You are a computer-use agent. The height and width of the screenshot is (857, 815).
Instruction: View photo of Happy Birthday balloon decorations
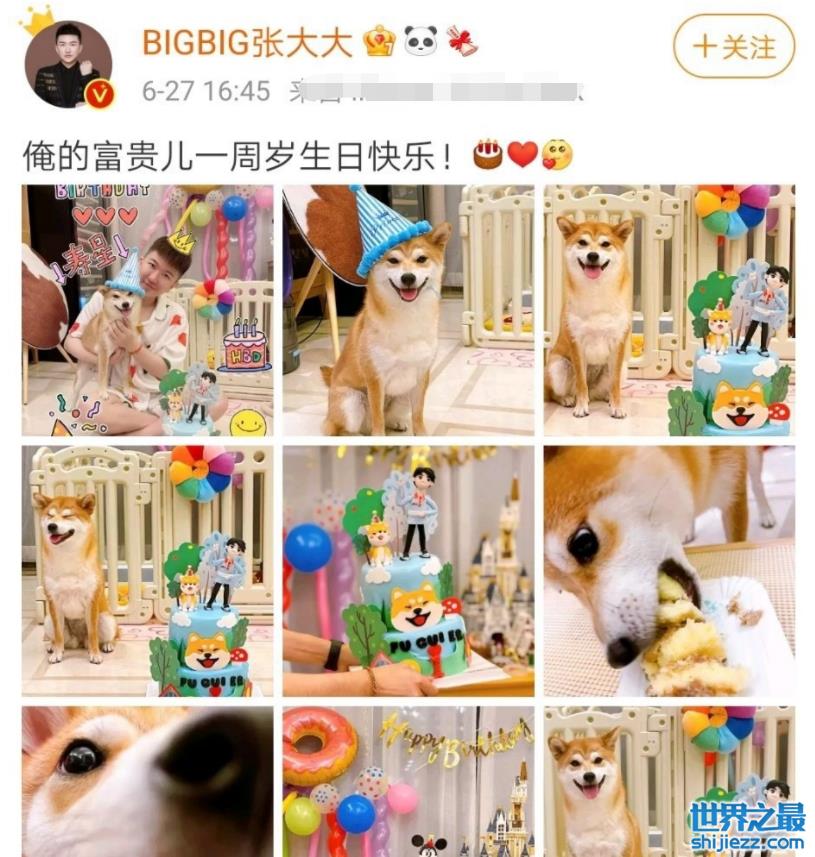click(x=408, y=781)
